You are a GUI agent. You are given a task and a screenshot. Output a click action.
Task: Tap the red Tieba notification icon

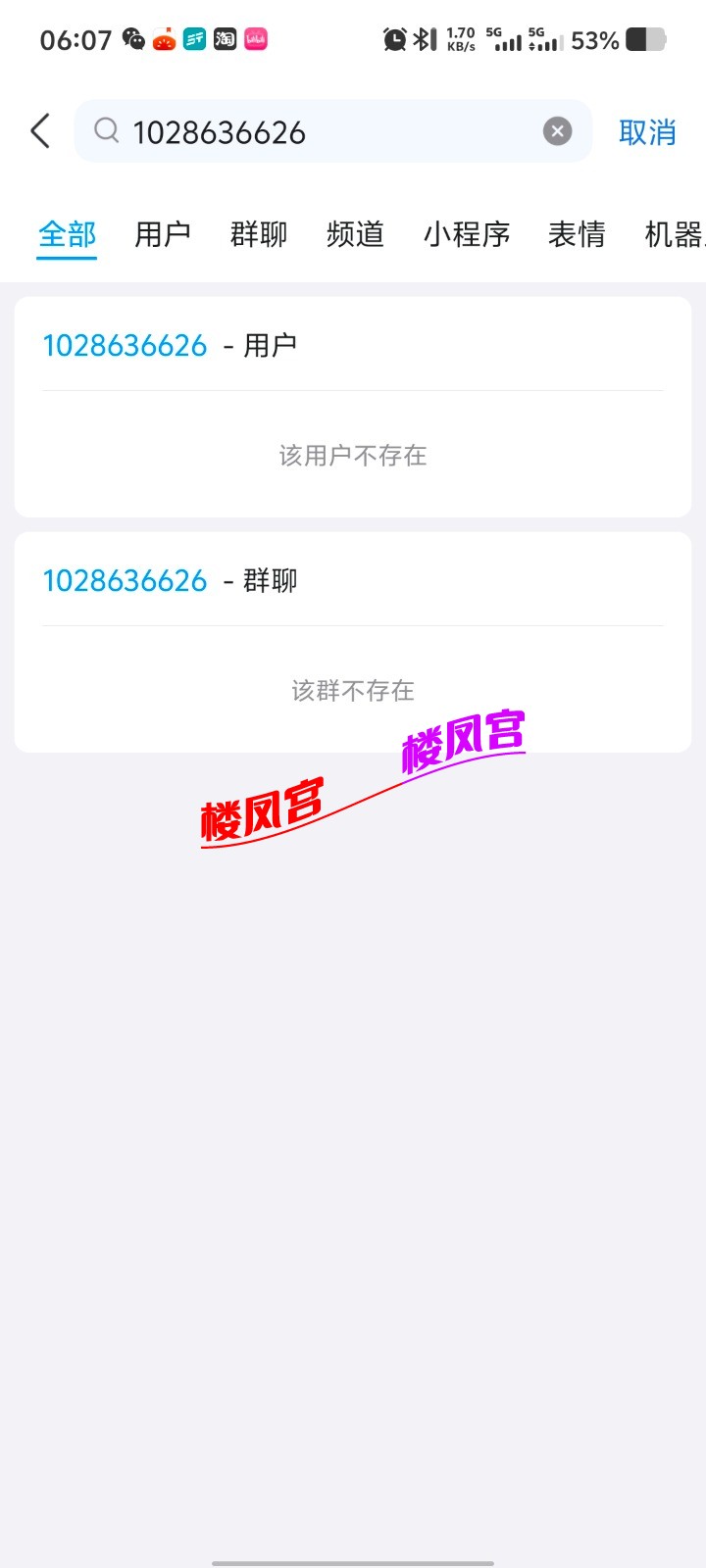[162, 37]
